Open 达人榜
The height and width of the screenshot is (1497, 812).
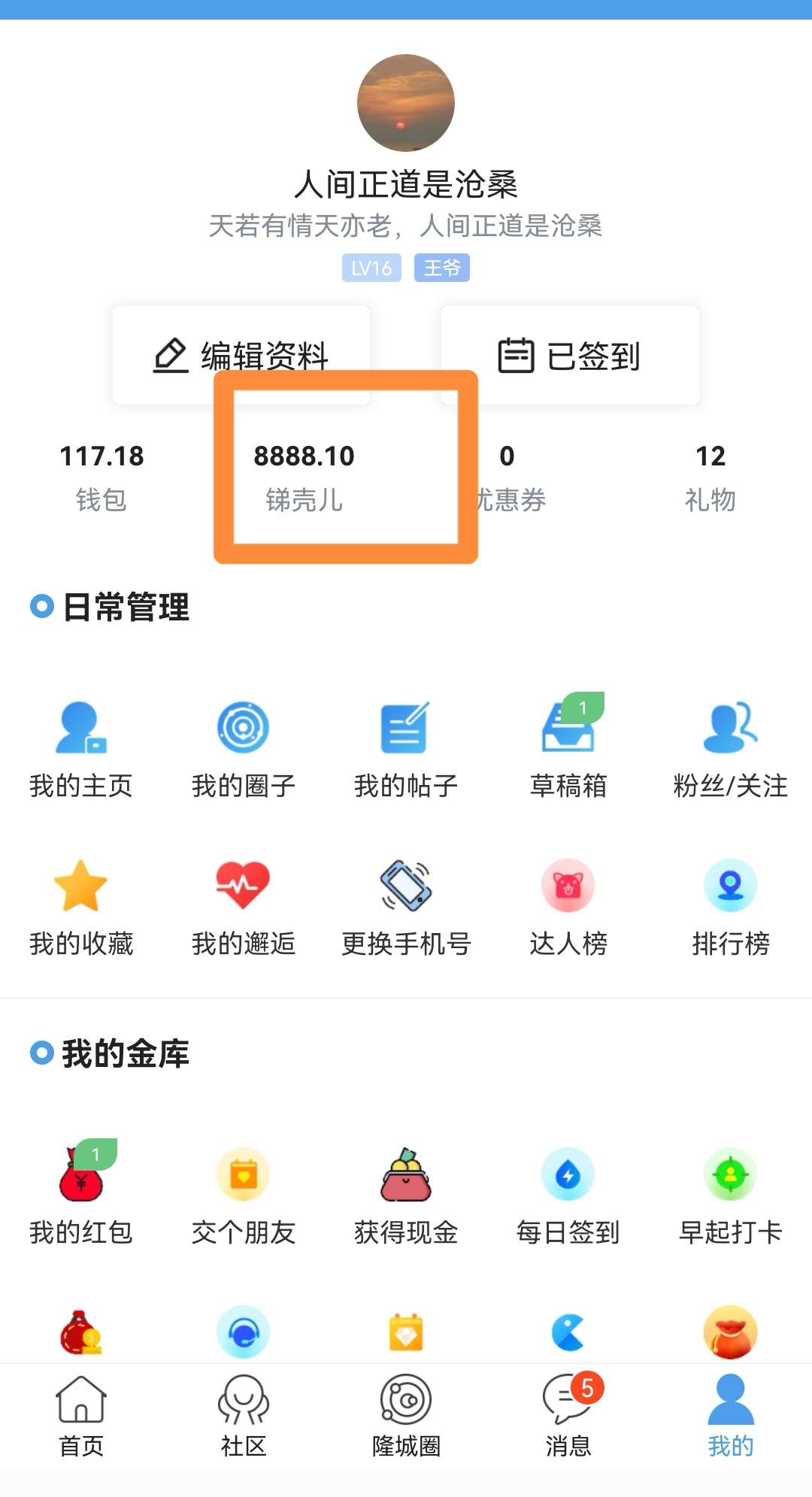point(568,908)
